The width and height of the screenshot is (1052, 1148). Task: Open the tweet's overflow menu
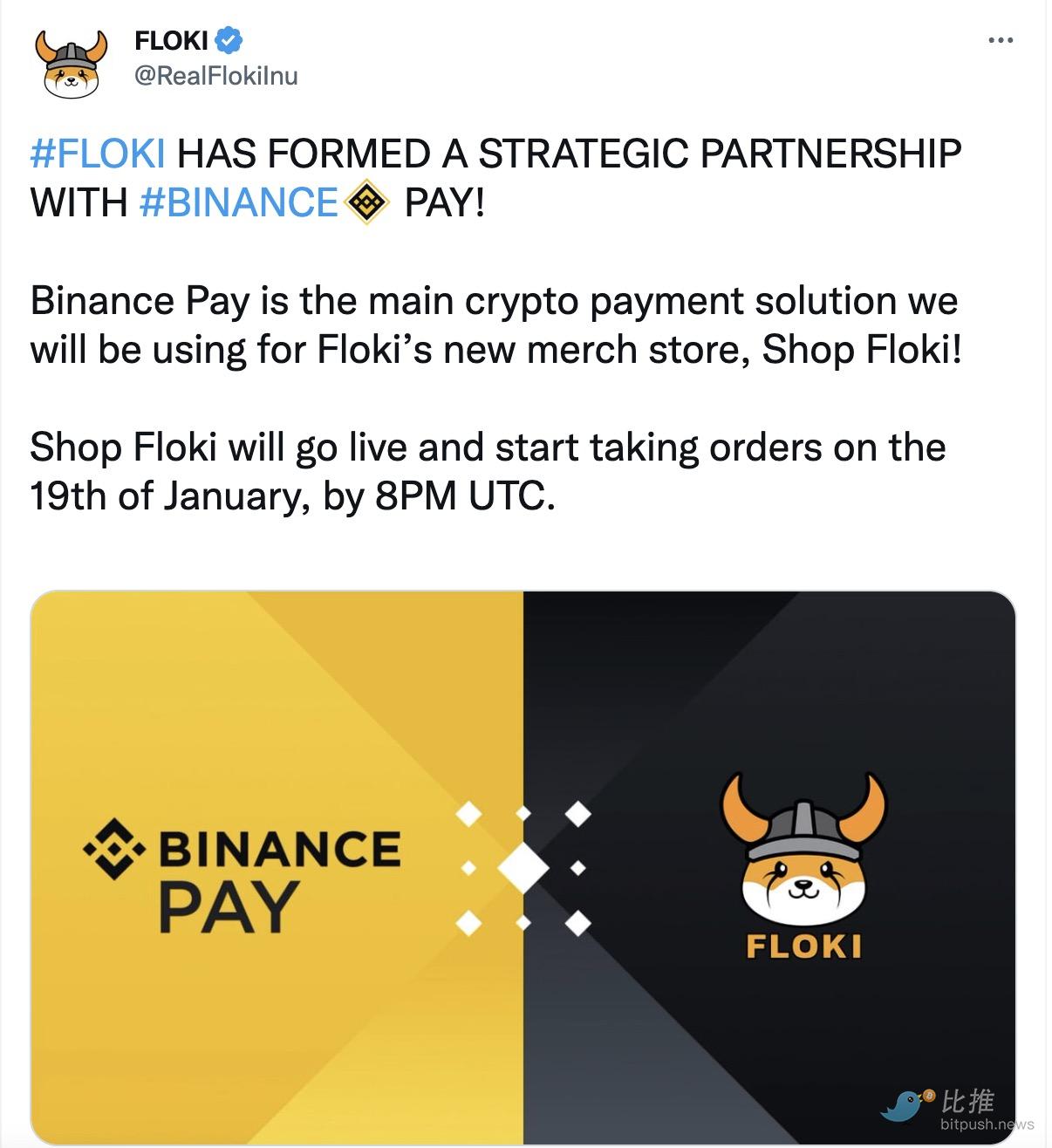1000,40
